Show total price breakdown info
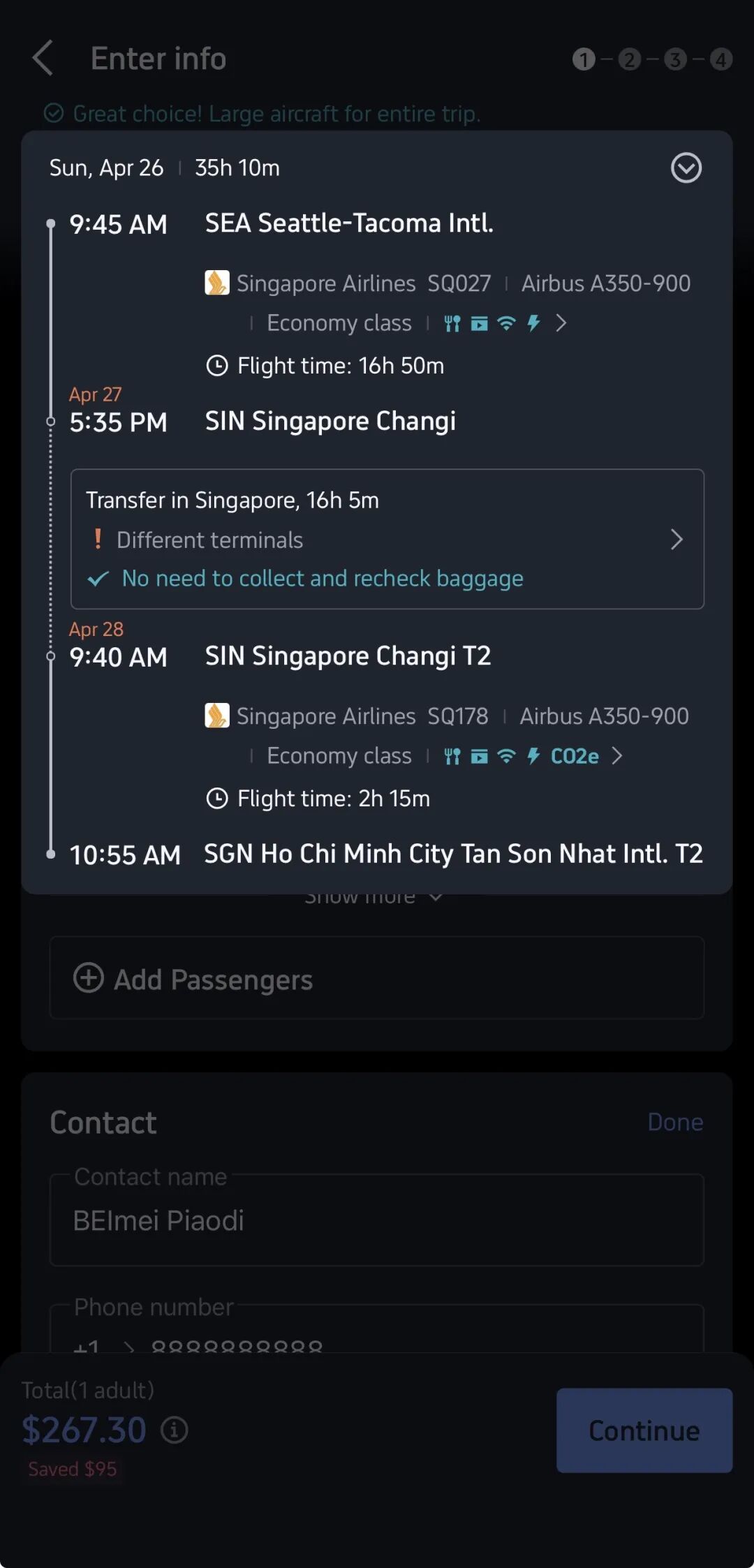Viewport: 754px width, 1568px height. 175,1430
